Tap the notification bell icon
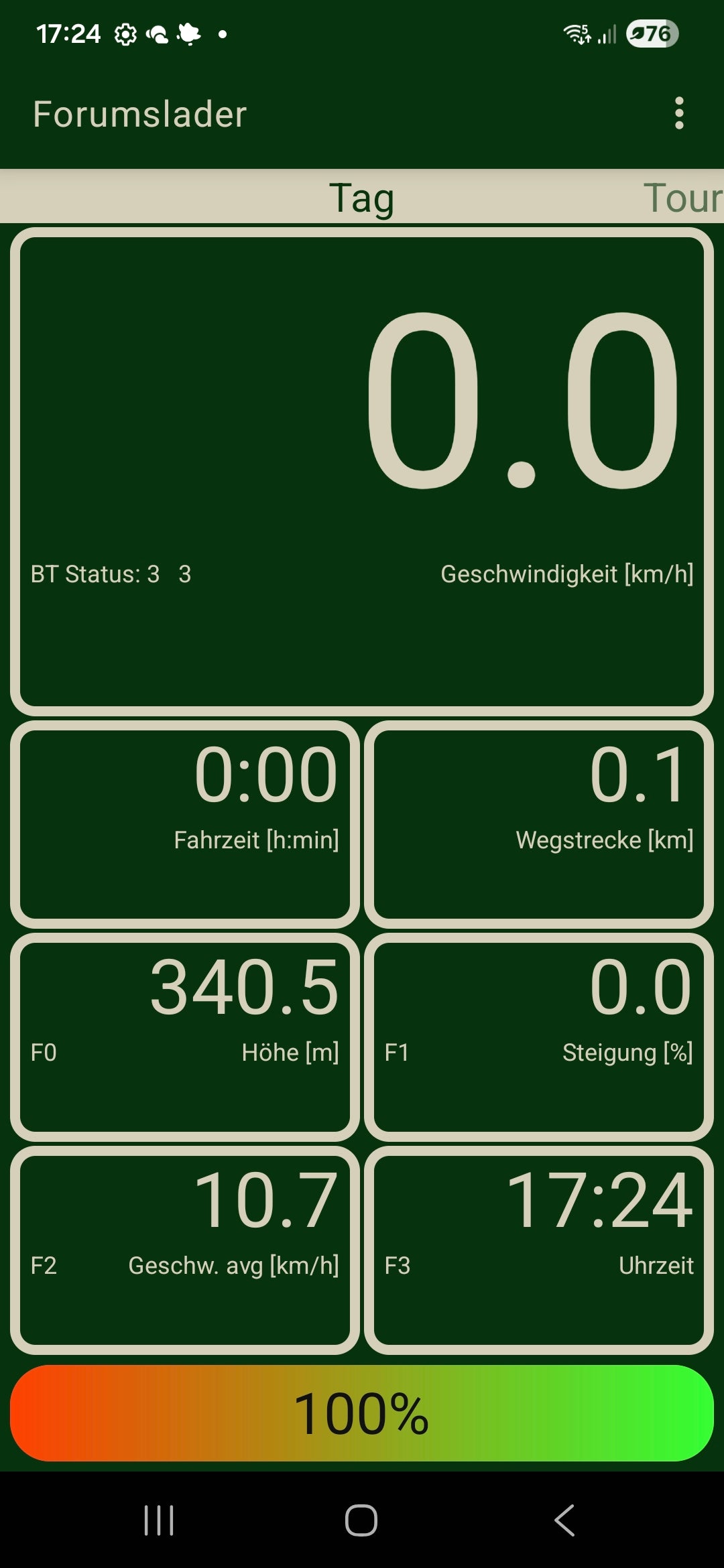724x1568 pixels. (190, 34)
